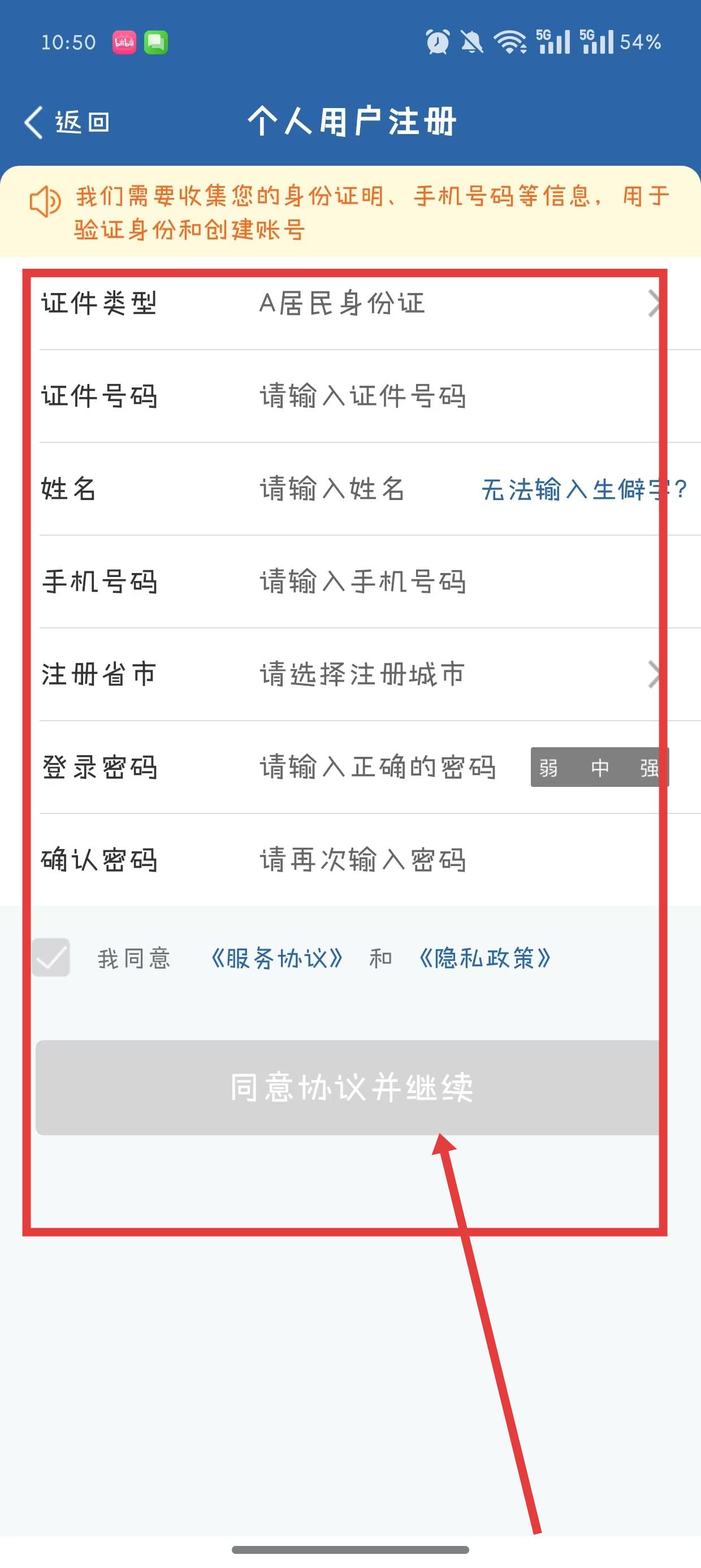The image size is (701, 1568).
Task: Open the 《服务协议》 link
Action: [x=277, y=958]
